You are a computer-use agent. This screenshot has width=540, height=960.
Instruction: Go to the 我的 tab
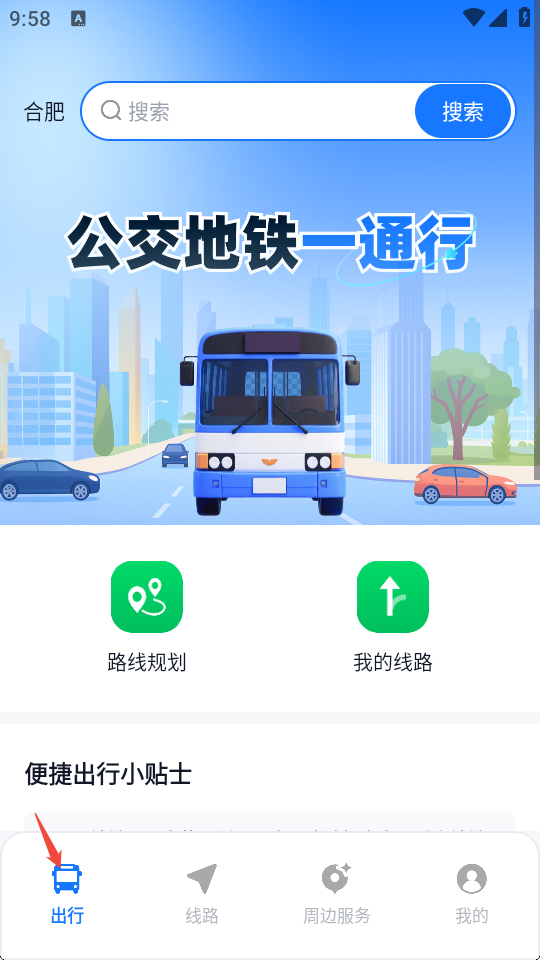471,894
